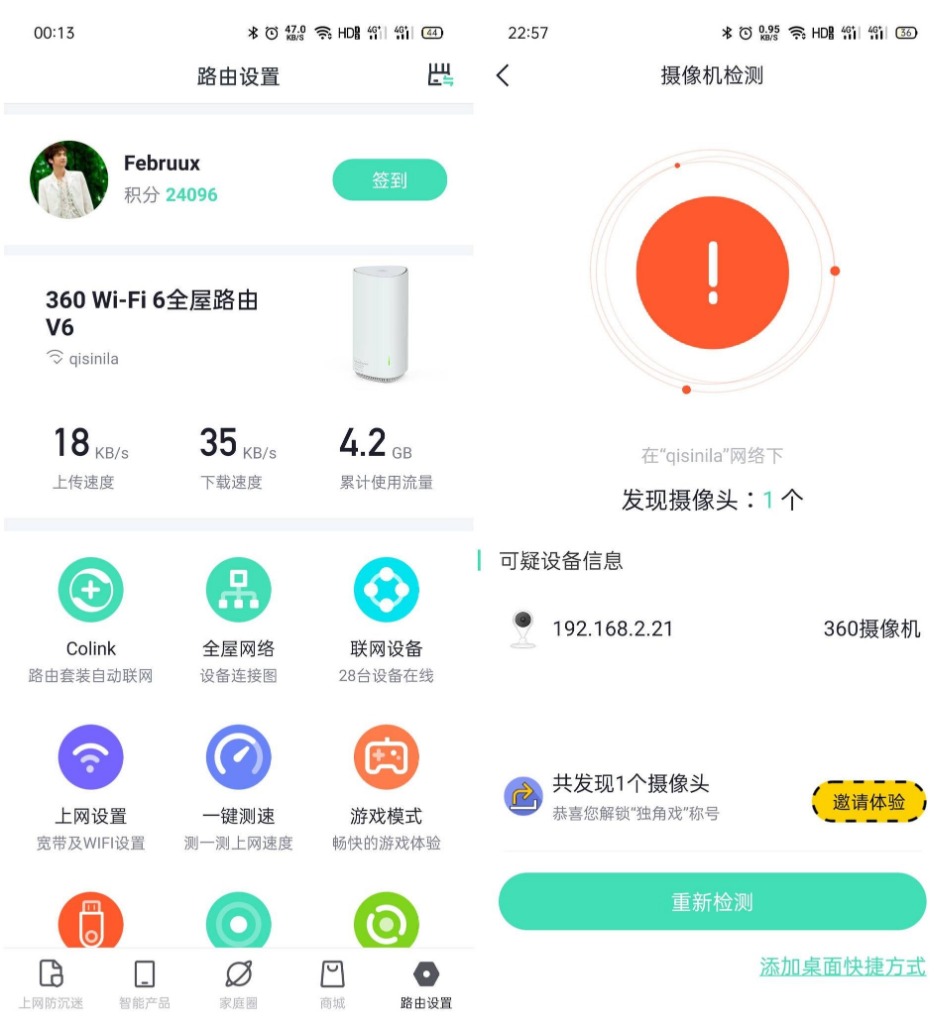Viewport: 950px width, 1026px height.
Task: Tap the 签到 check-in button
Action: pos(389,180)
